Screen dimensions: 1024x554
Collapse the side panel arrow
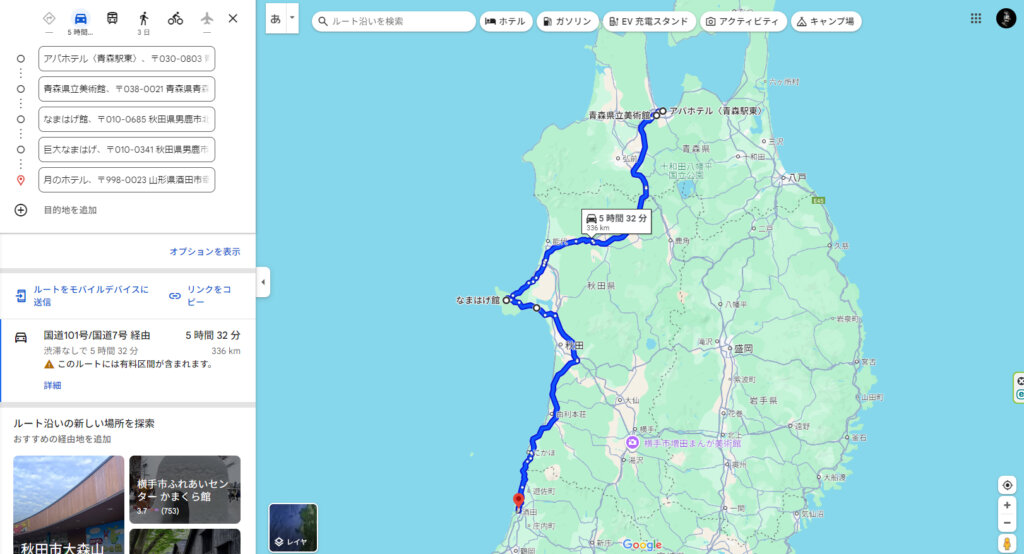tap(263, 282)
